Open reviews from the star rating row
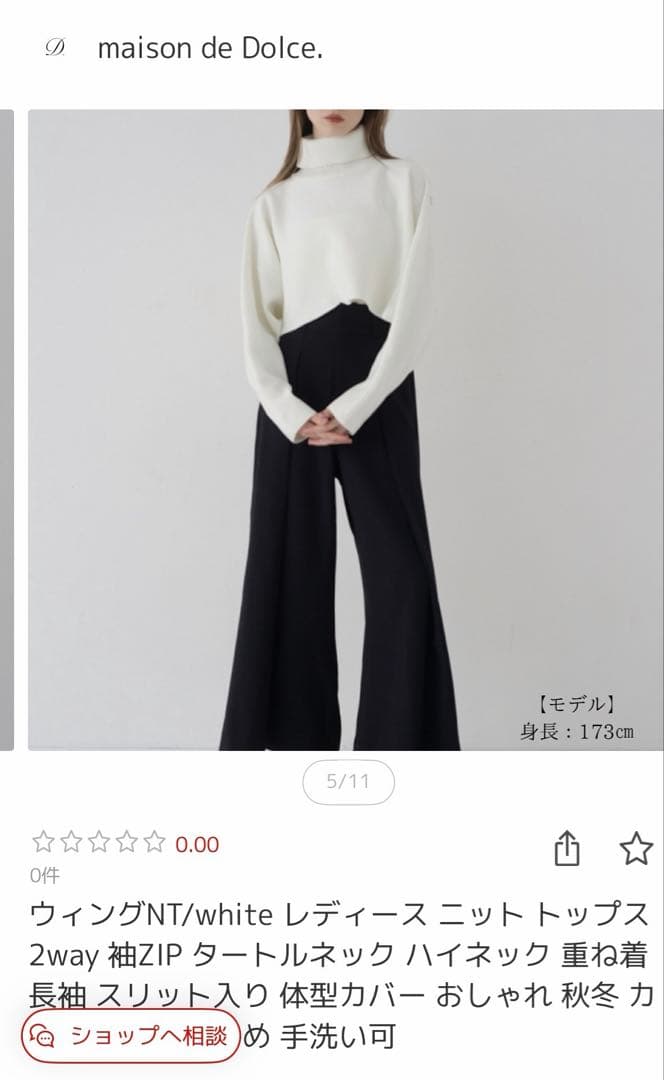664x1080 pixels. tap(125, 844)
